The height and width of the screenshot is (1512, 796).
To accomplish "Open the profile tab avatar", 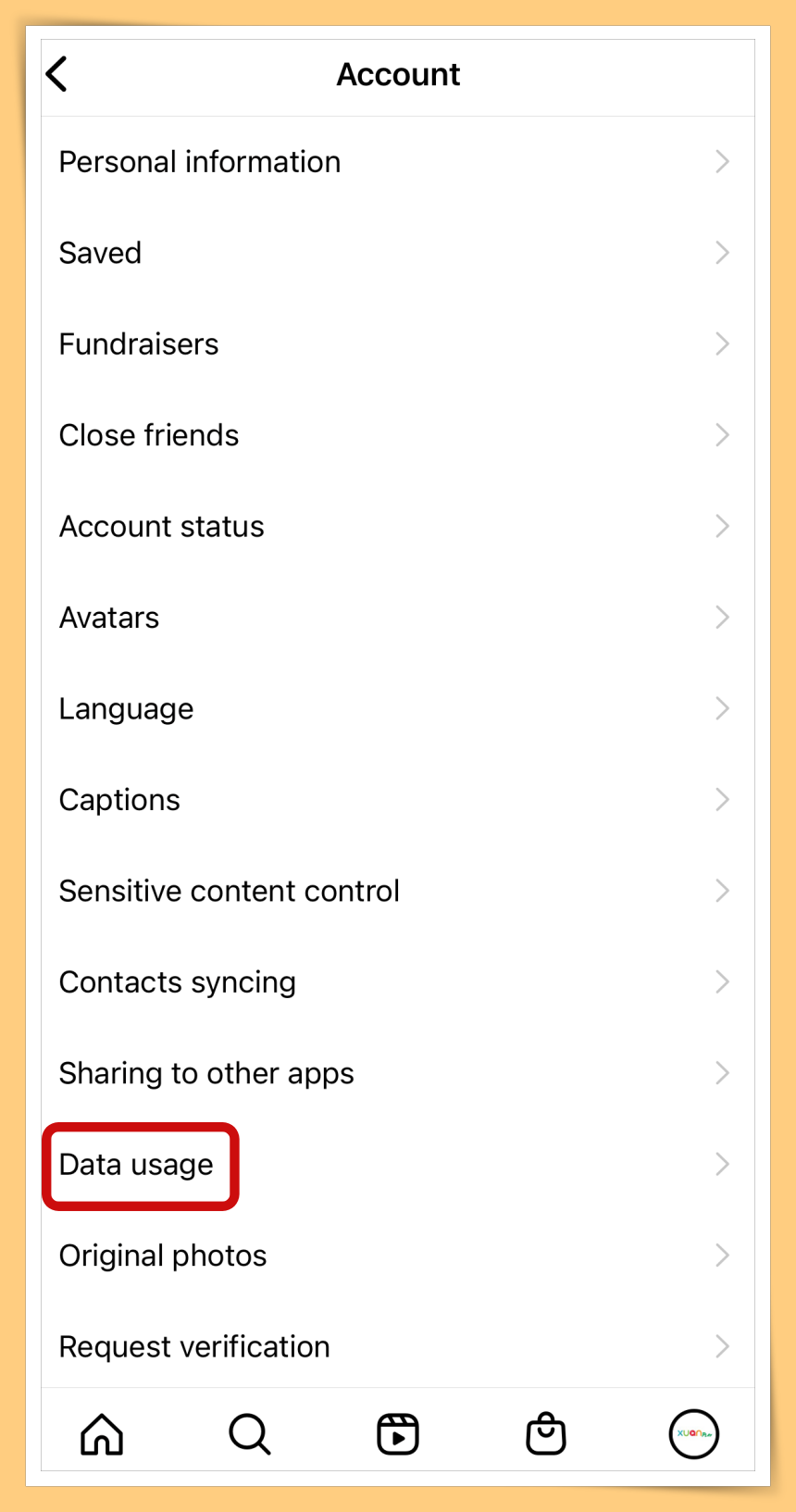I will pos(693,1434).
